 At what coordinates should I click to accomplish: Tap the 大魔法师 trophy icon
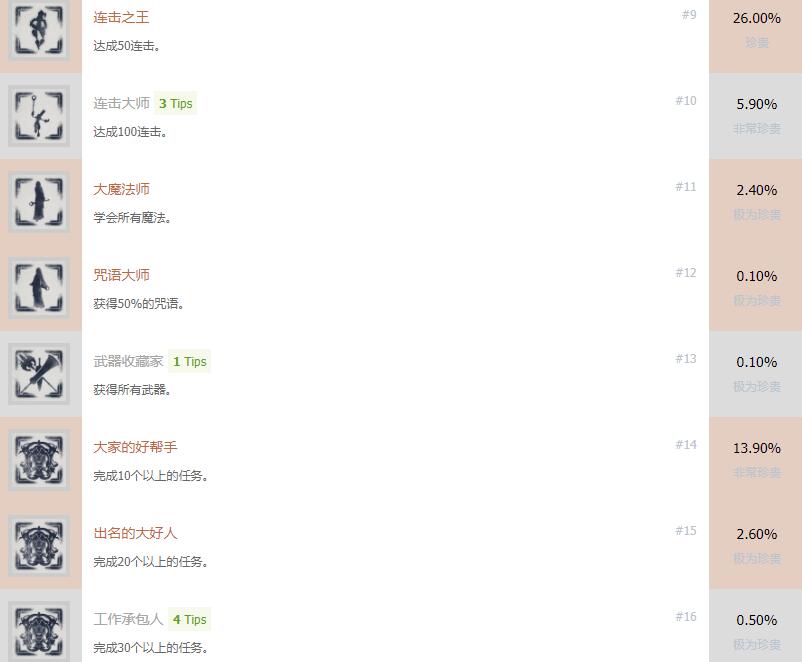39,201
